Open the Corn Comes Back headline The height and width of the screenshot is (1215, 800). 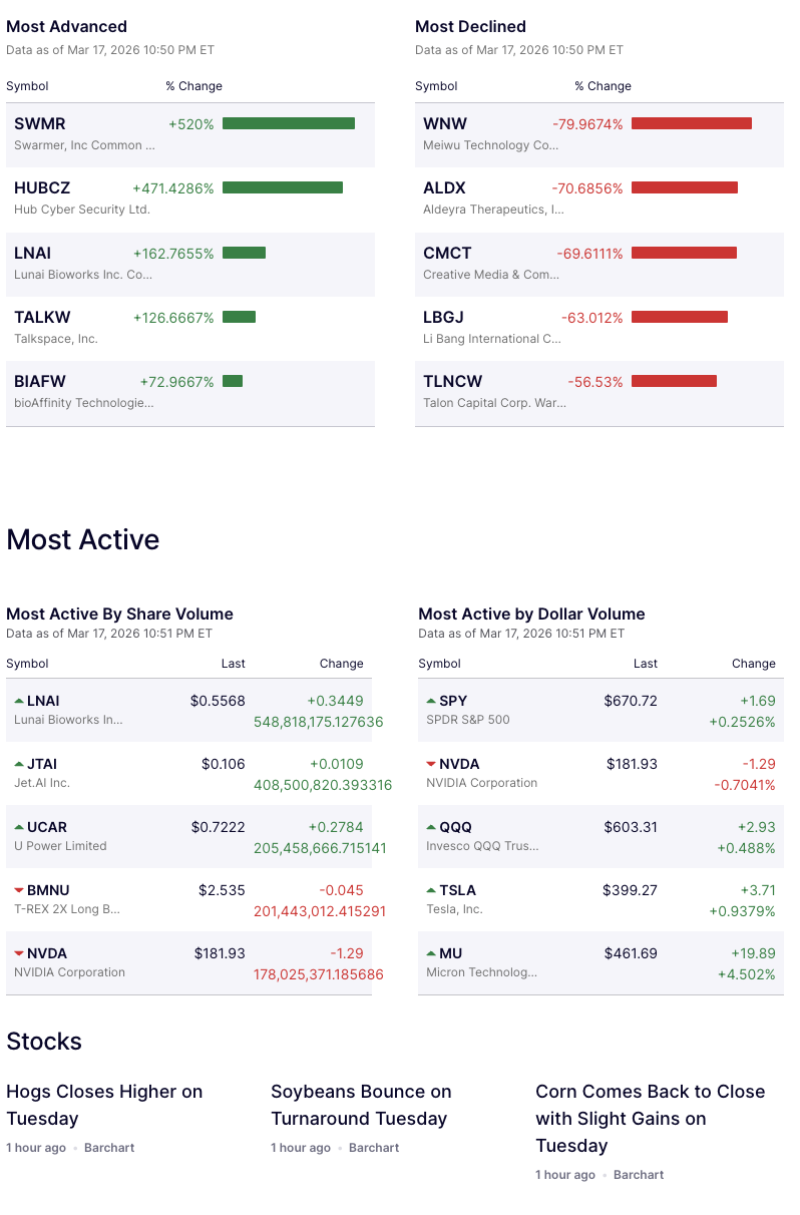pos(648,1118)
